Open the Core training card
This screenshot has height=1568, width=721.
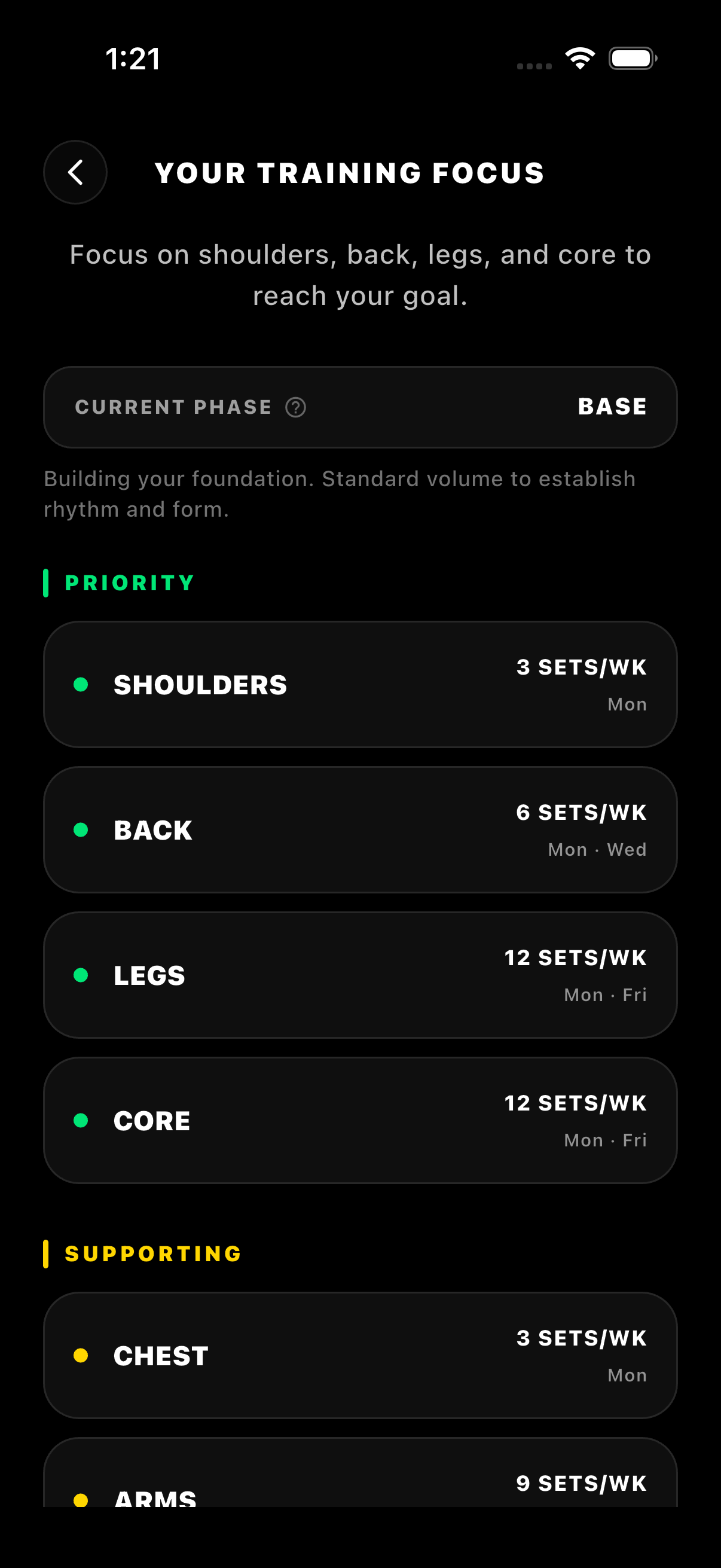[360, 1121]
